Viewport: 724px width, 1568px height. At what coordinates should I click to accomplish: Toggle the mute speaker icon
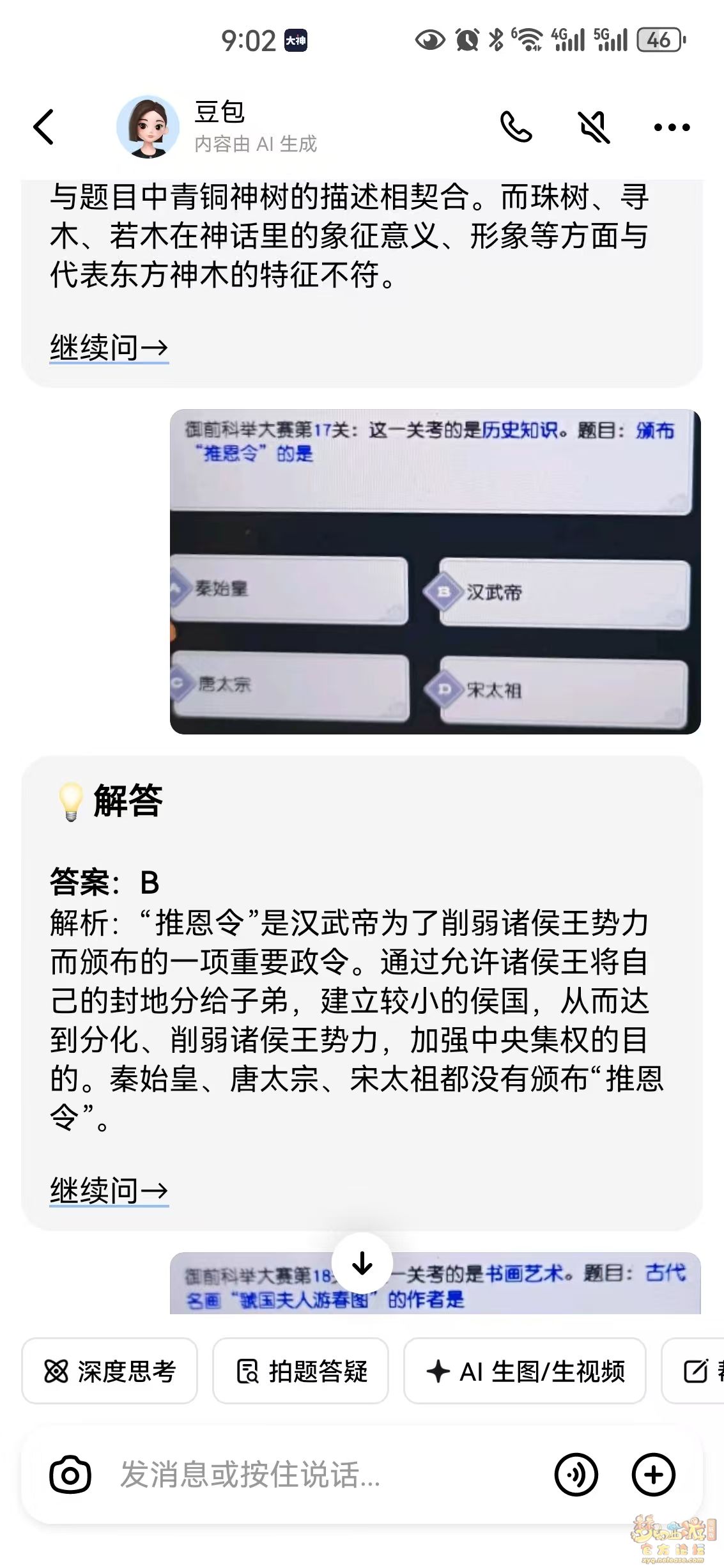(x=594, y=127)
